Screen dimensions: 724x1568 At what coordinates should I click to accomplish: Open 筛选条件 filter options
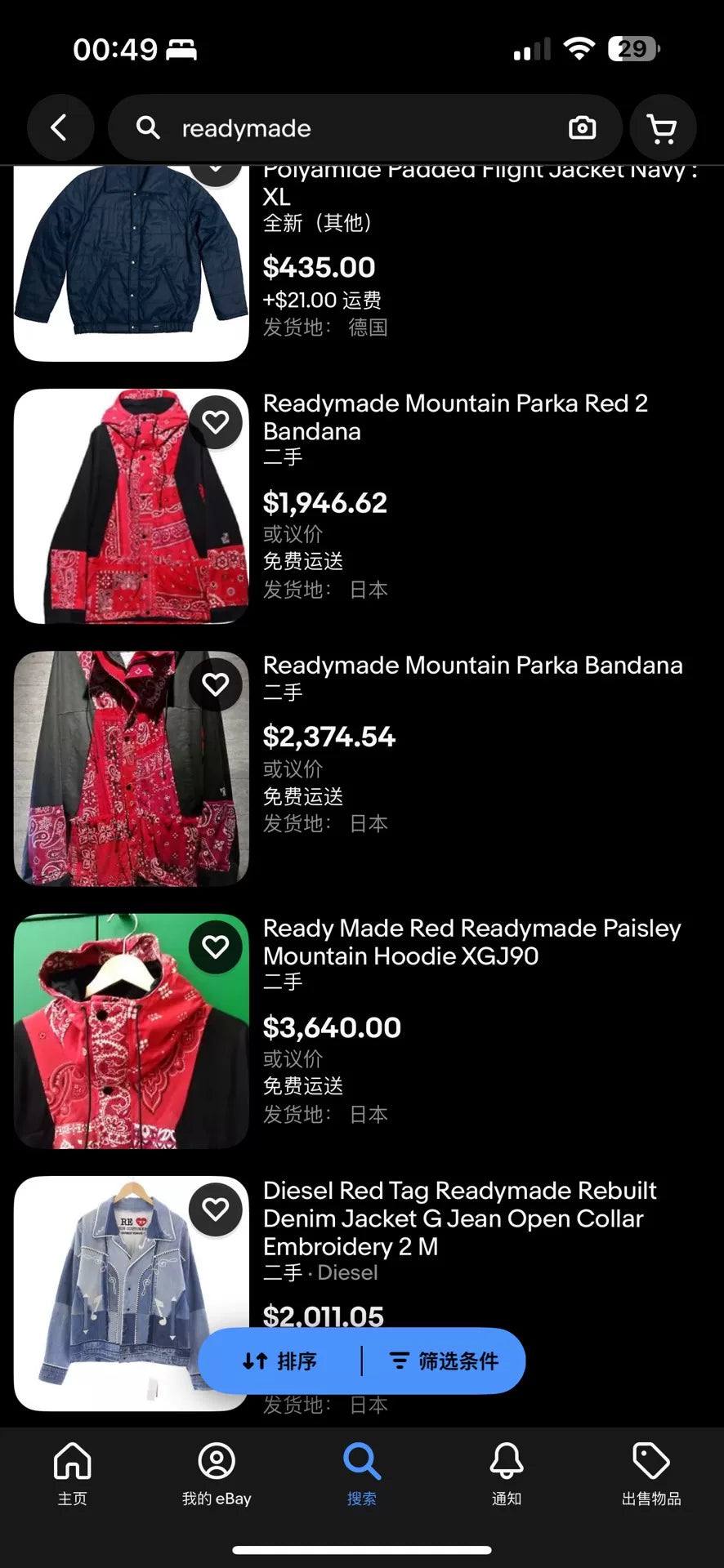[445, 1361]
